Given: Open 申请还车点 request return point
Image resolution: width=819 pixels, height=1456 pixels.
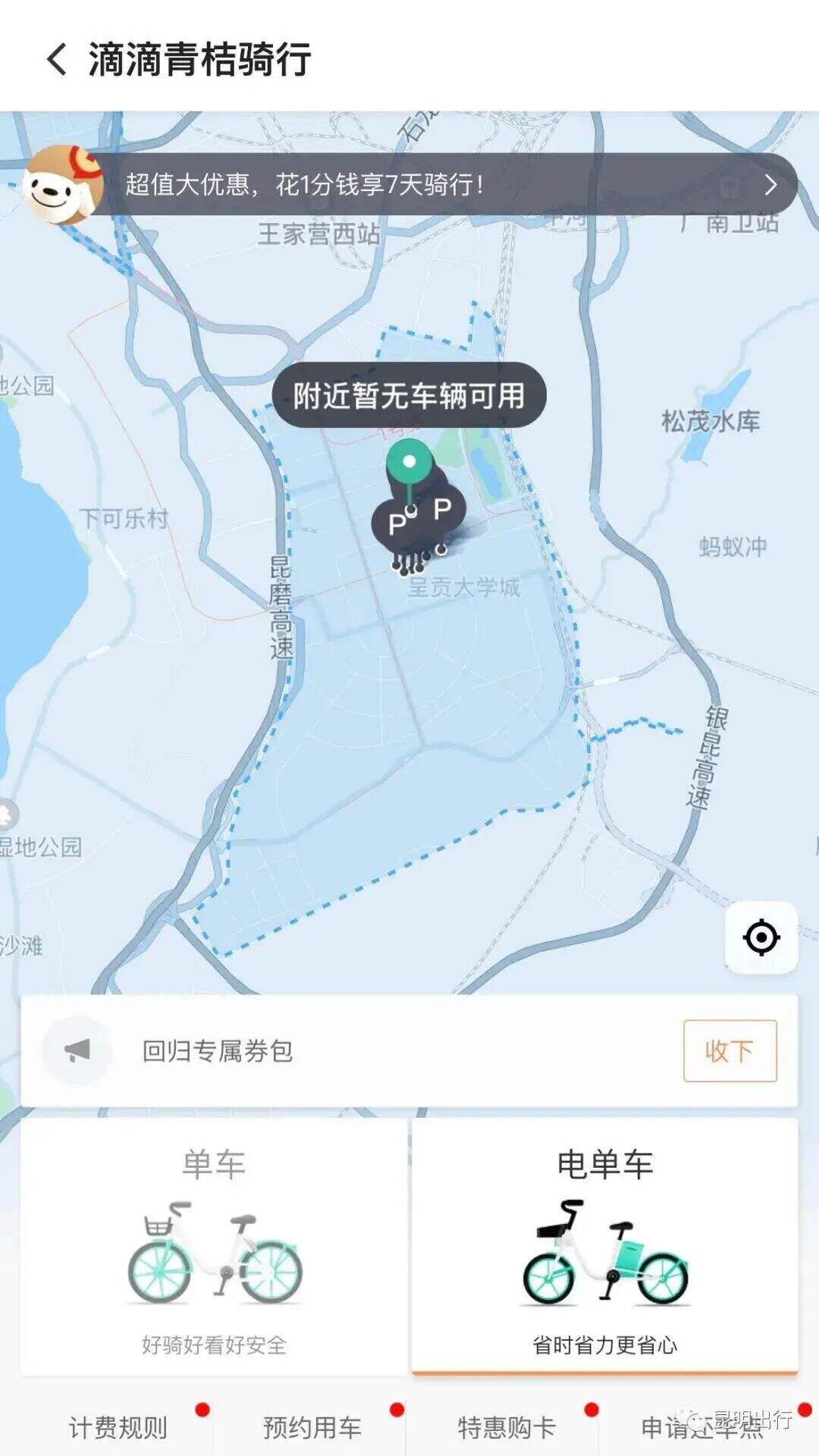Looking at the screenshot, I should click(701, 1427).
